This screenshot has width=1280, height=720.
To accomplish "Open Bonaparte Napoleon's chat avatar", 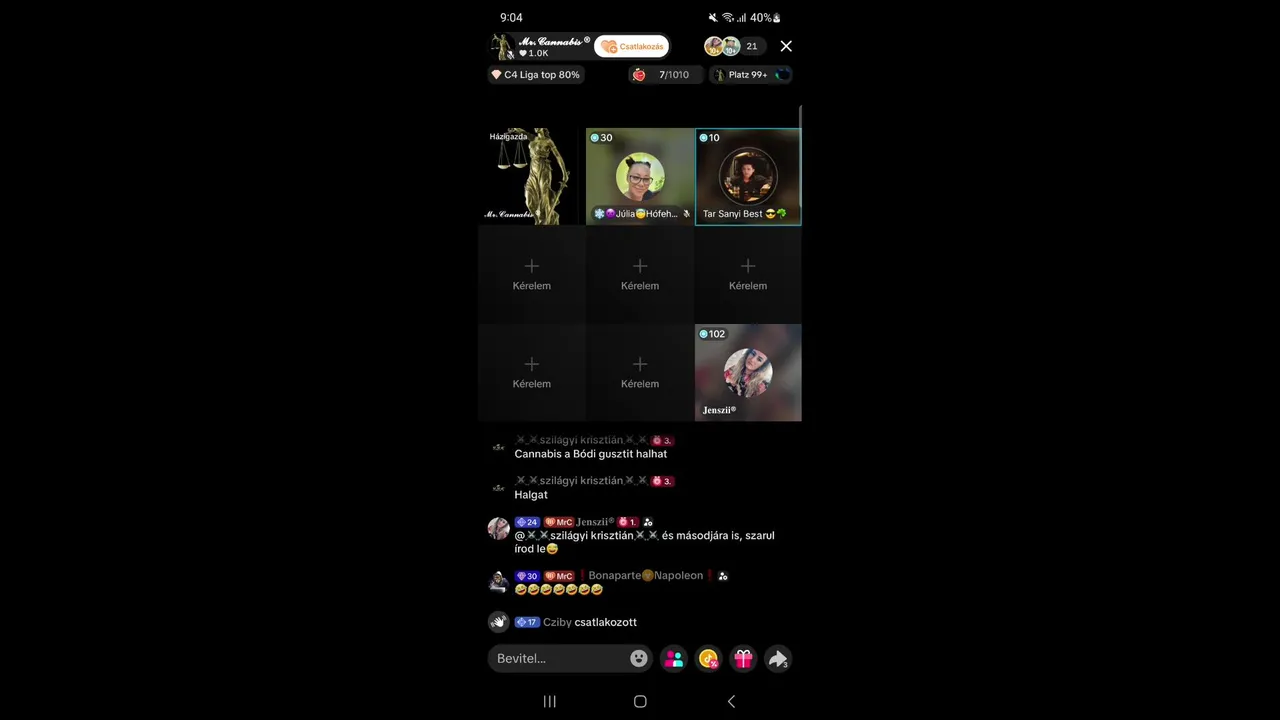I will [498, 582].
